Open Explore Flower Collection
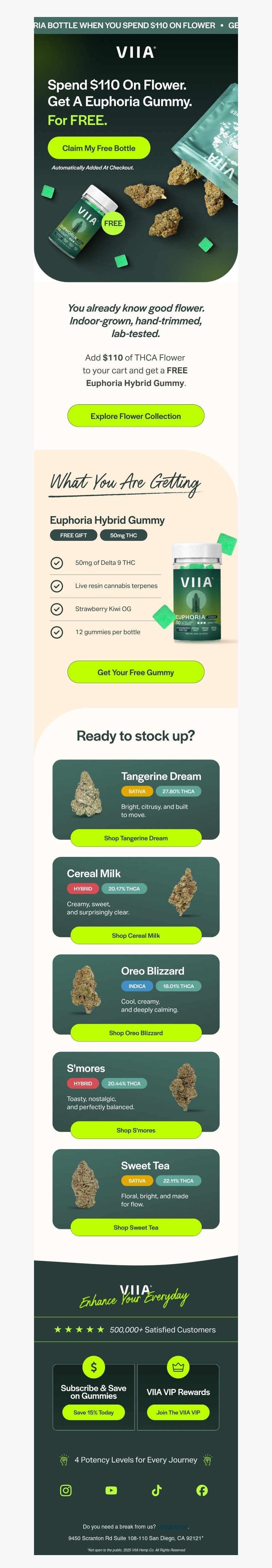 136,416
